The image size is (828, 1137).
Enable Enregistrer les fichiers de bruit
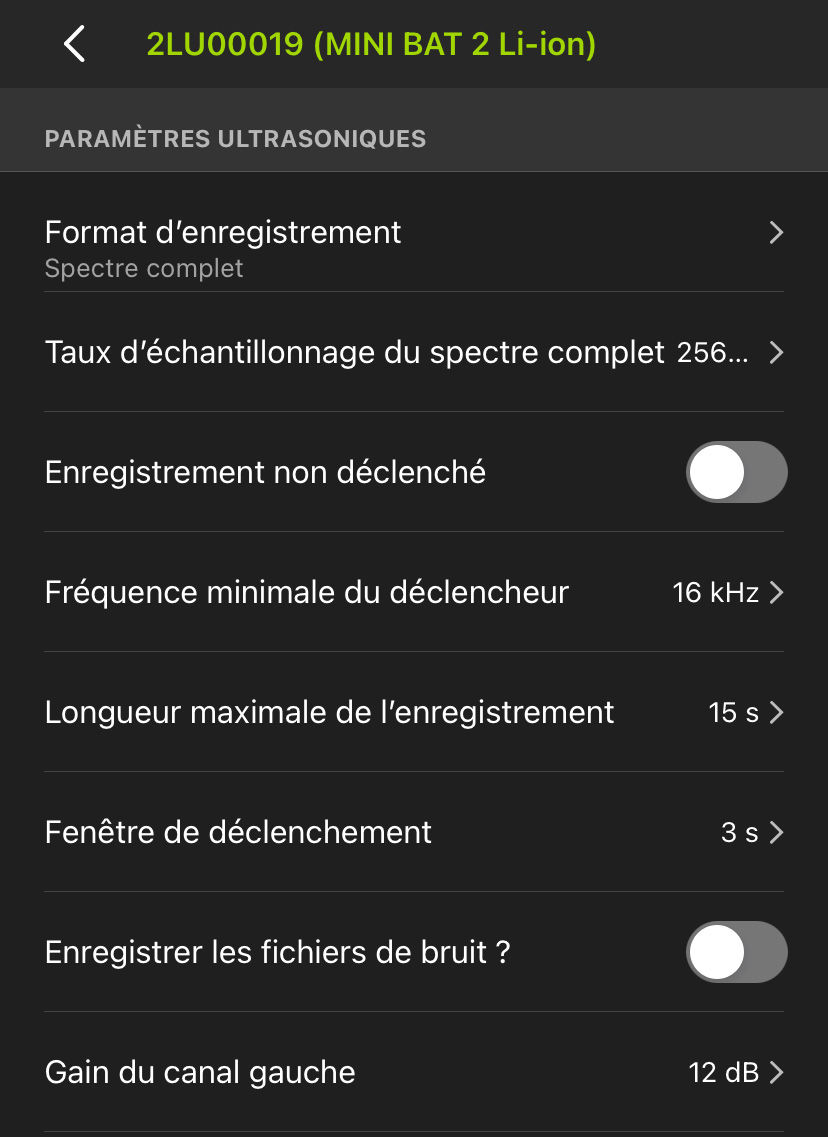coord(736,952)
